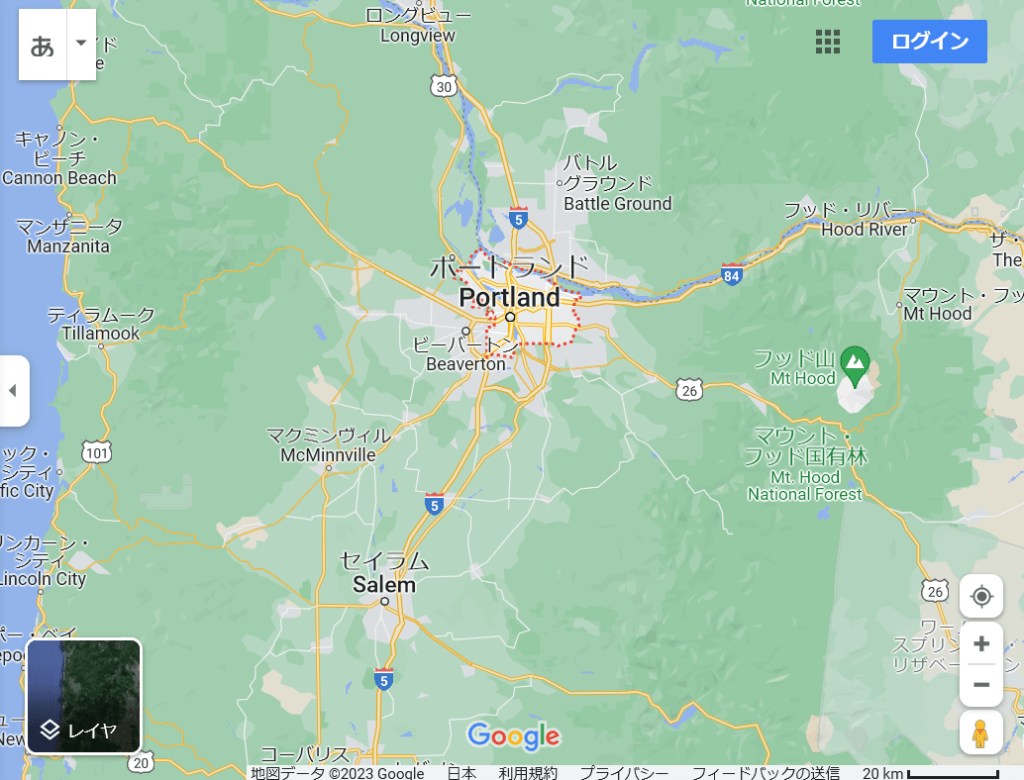
Task: Open the Google apps grid
Action: click(828, 42)
